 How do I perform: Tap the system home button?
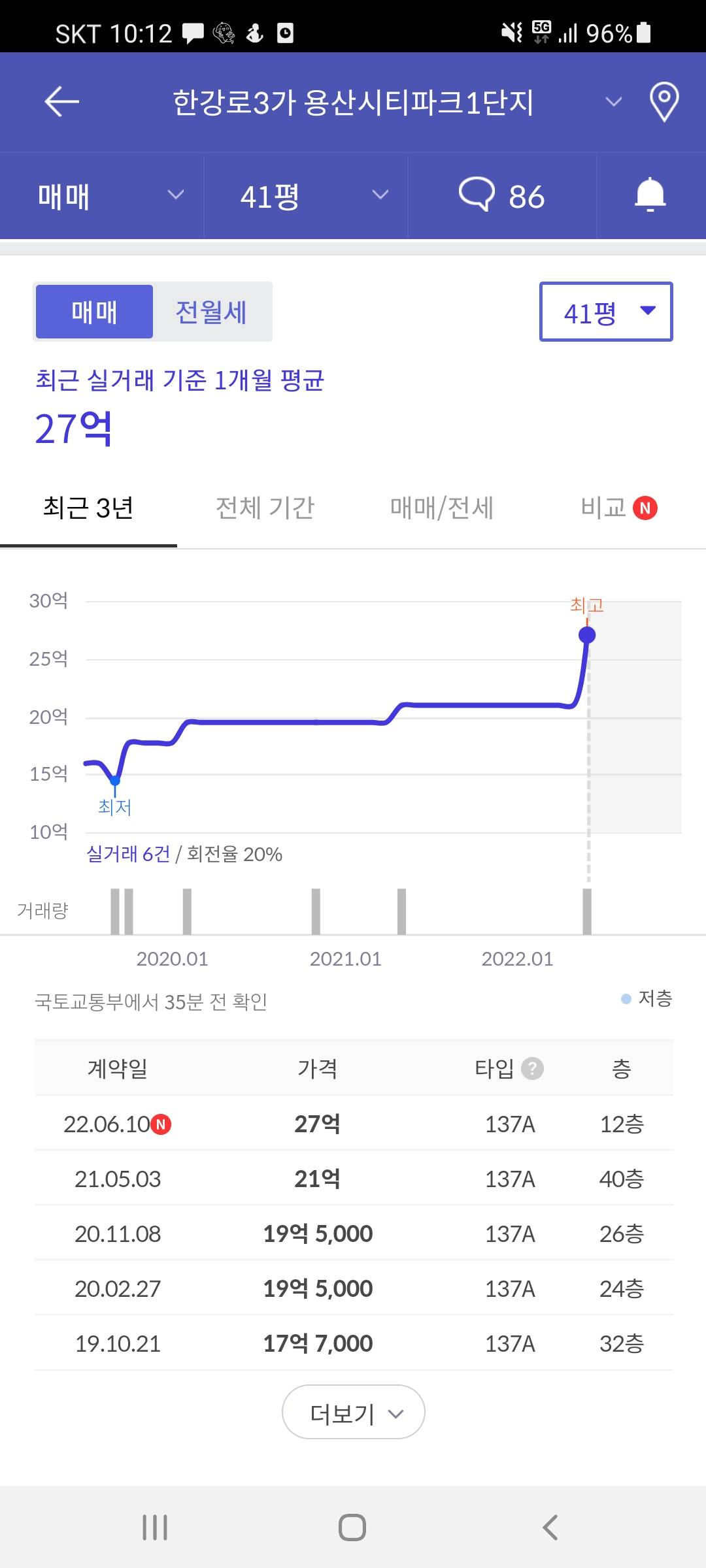(352, 1527)
